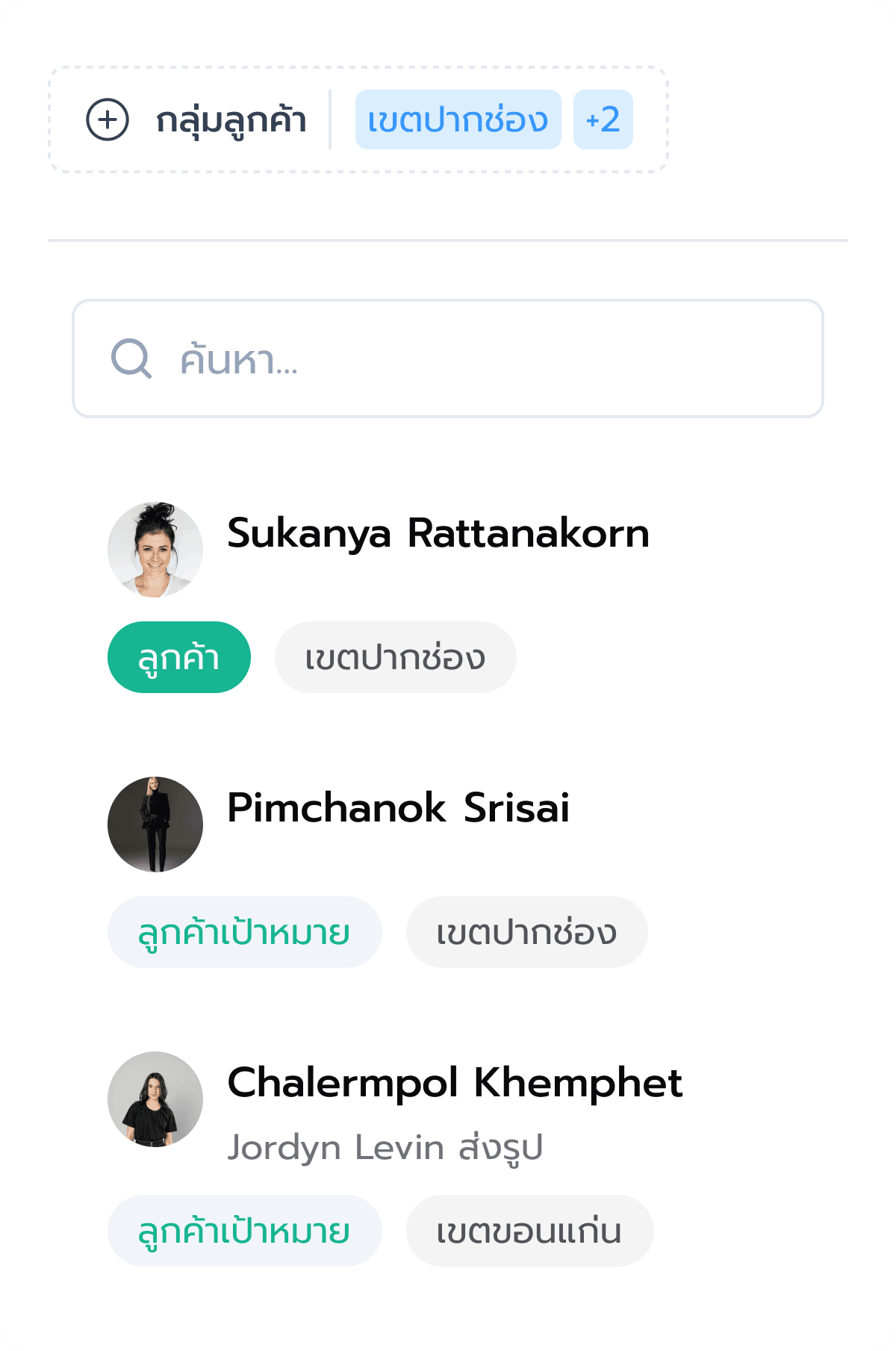The image size is (896, 1351).
Task: Open Pimchanok Srisai's contact
Action: pos(398,808)
